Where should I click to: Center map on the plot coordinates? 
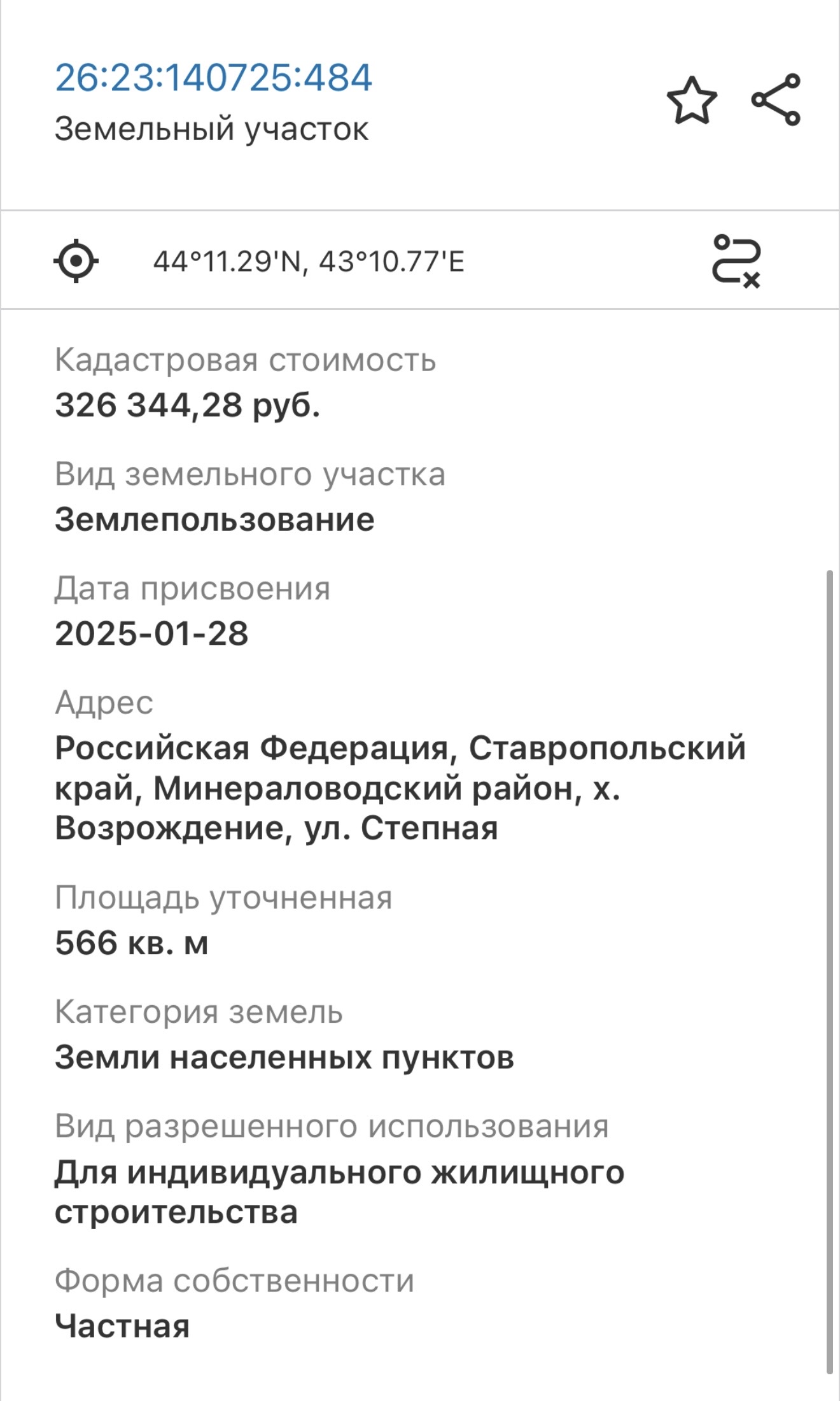76,261
